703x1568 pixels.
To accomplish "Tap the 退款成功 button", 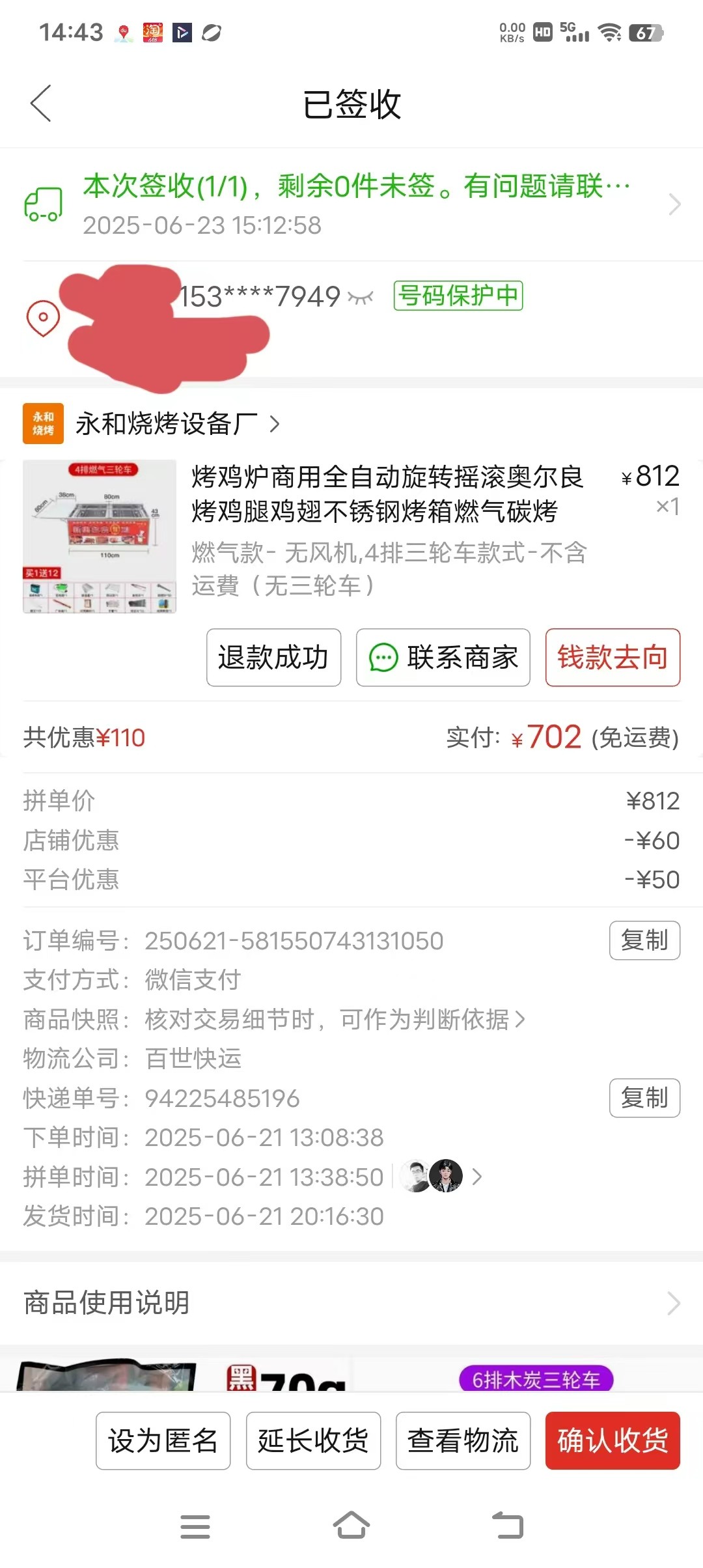I will coord(273,658).
